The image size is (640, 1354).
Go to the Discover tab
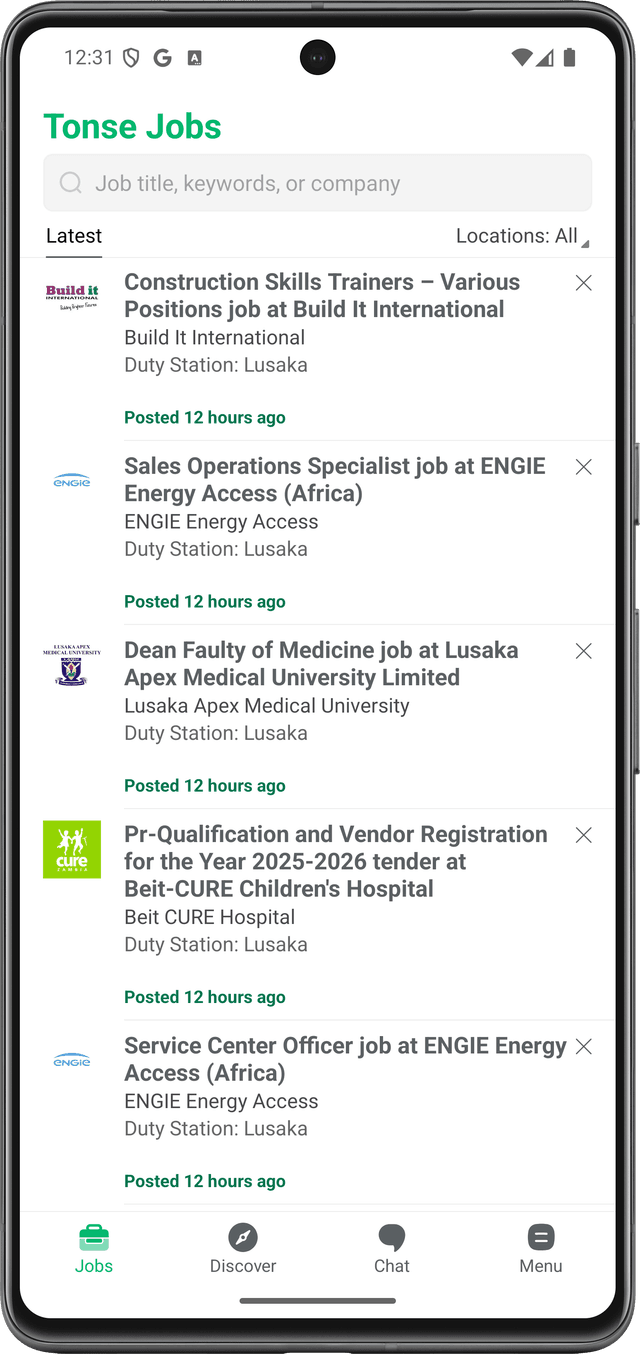243,1248
